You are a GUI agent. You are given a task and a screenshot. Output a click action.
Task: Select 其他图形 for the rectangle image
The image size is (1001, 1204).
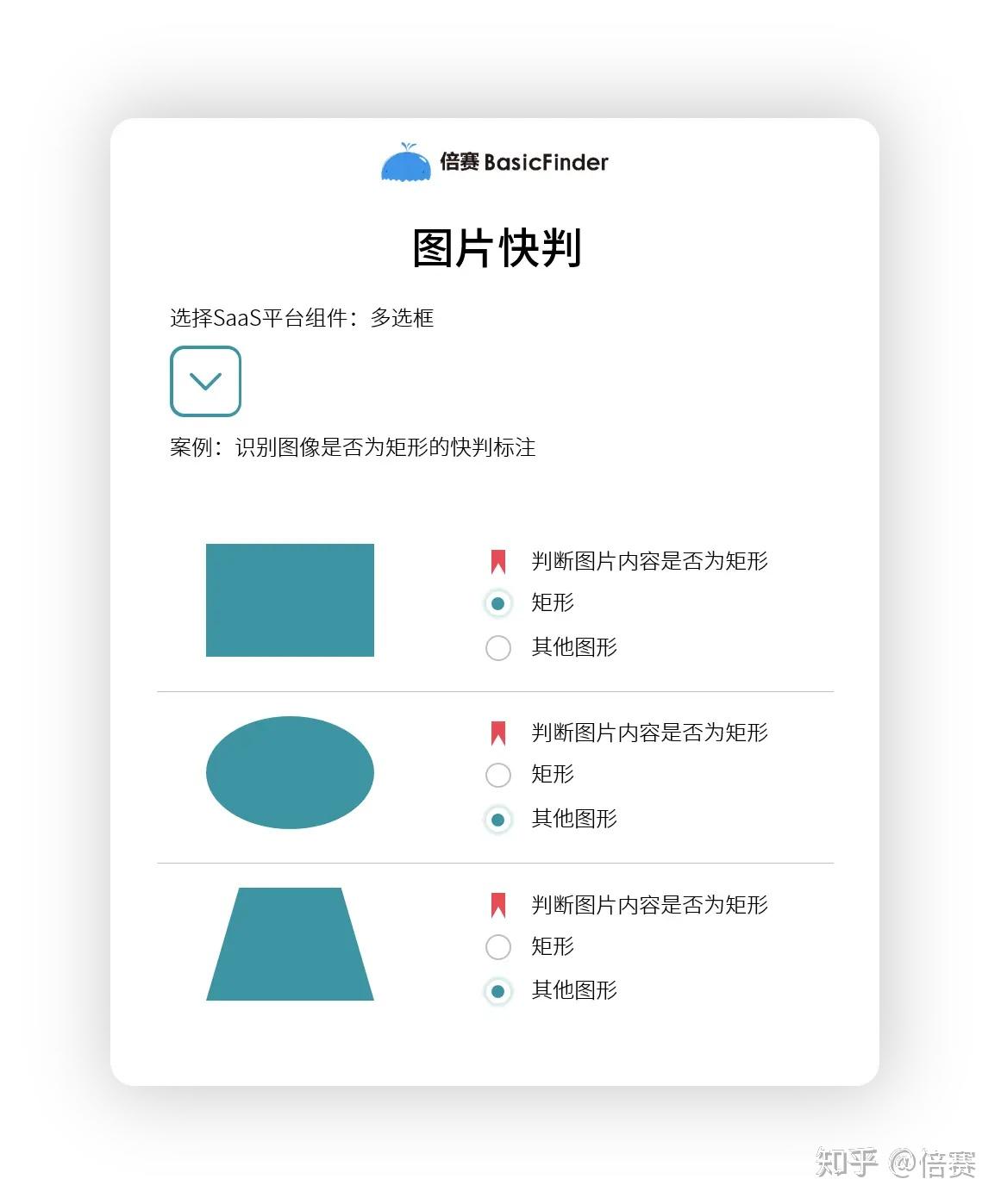pos(498,647)
